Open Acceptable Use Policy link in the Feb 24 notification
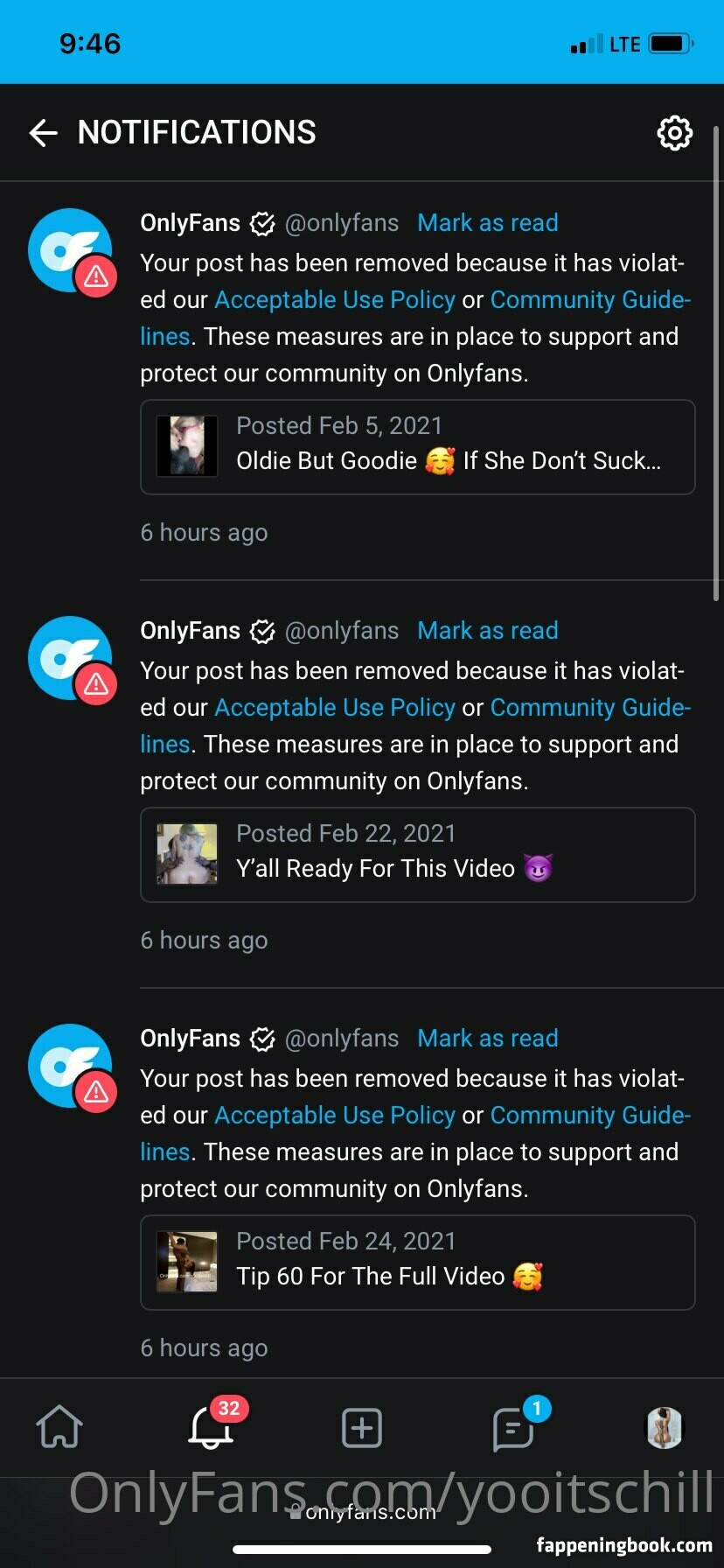Image resolution: width=724 pixels, height=1568 pixels. point(335,1116)
